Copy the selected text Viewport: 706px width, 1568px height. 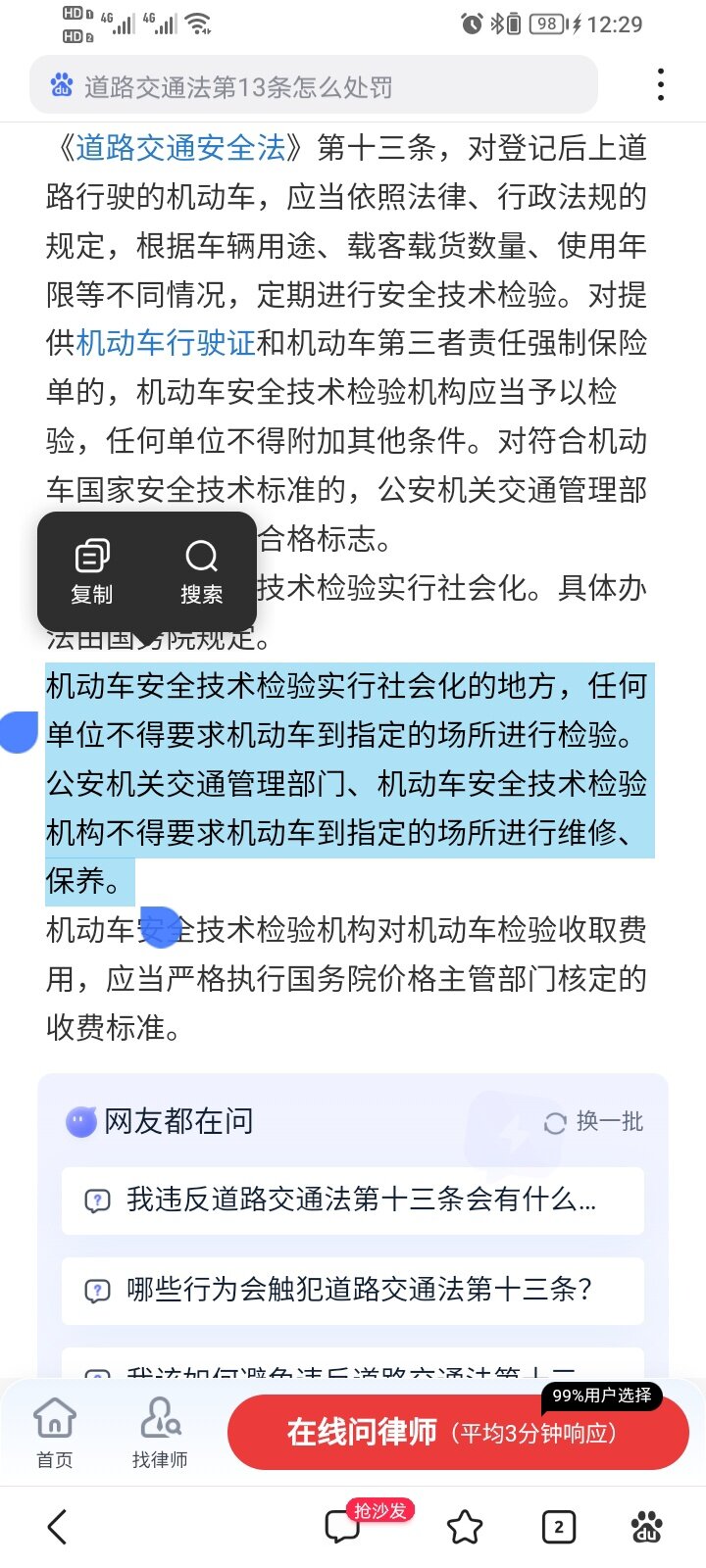coord(92,571)
